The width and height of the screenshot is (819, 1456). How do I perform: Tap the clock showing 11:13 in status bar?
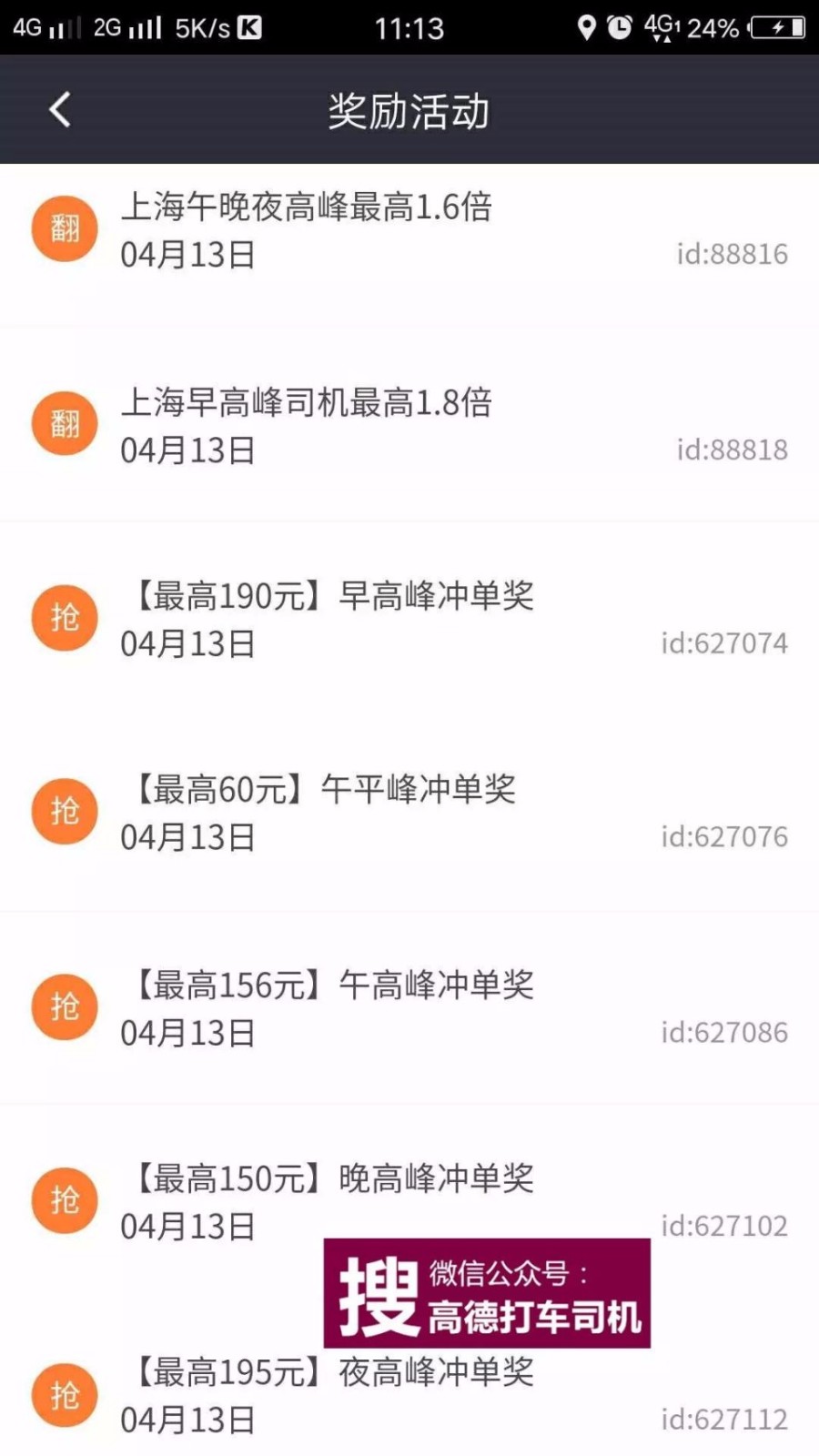coord(409,27)
